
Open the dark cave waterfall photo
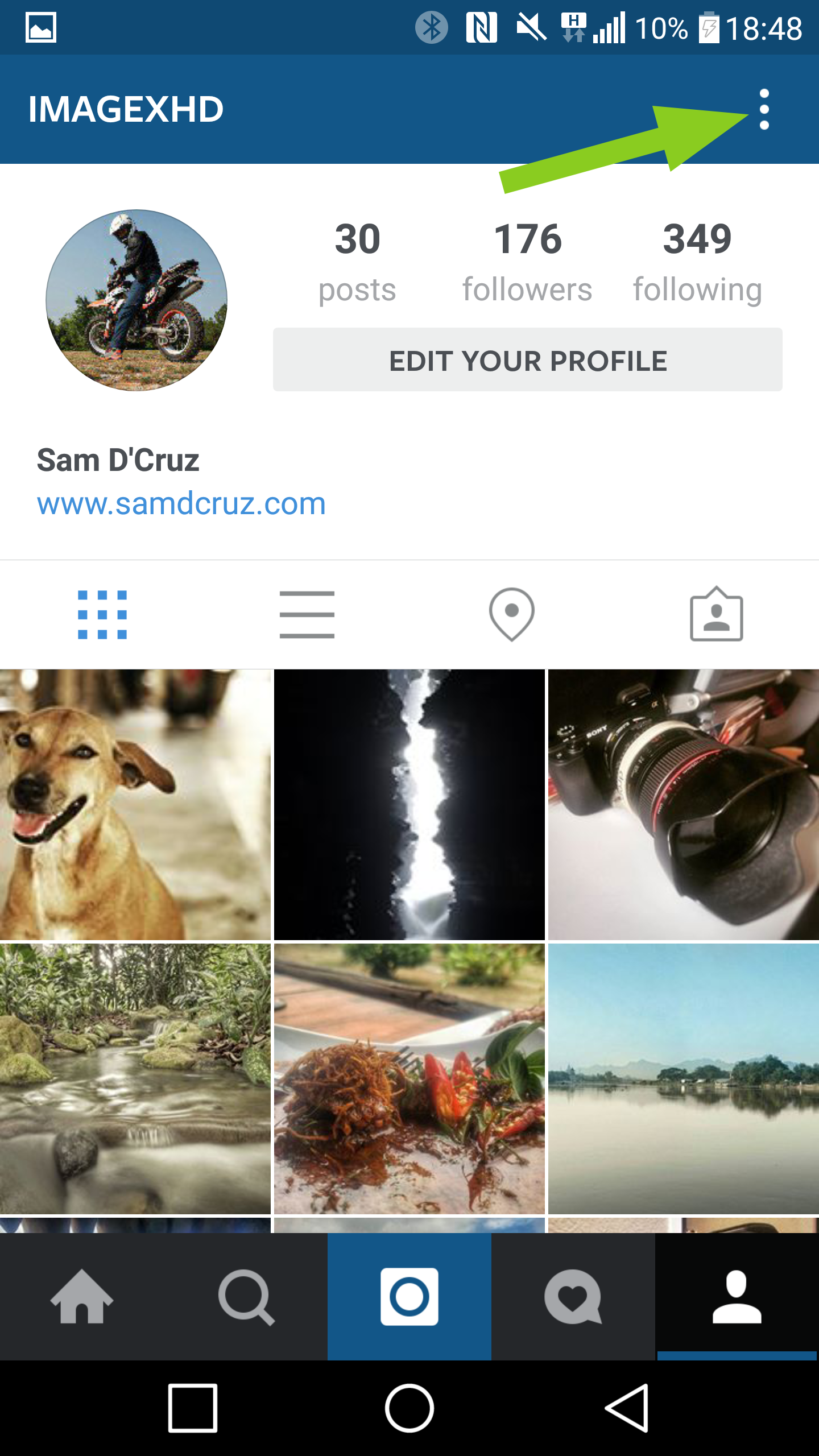point(409,804)
